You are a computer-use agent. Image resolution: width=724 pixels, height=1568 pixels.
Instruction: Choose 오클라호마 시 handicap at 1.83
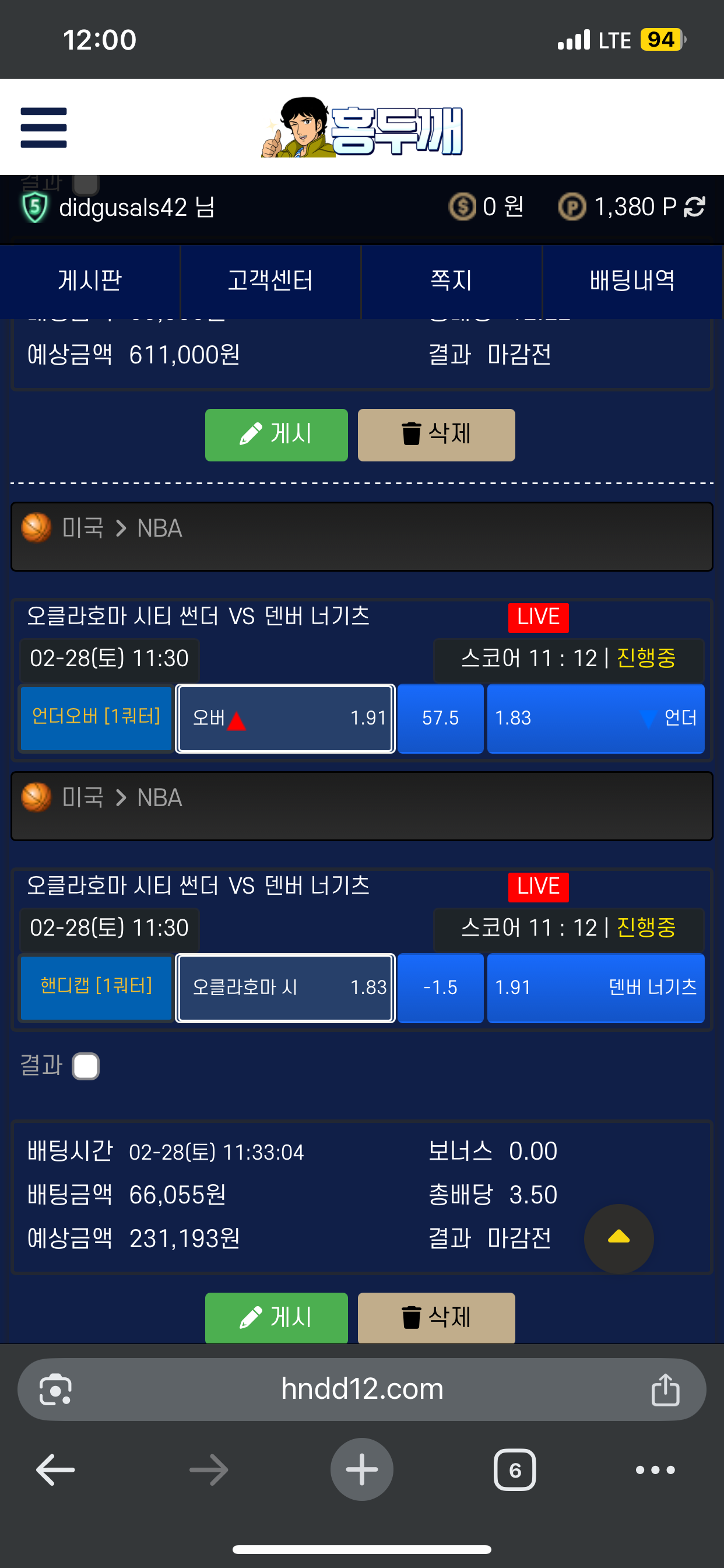(285, 988)
